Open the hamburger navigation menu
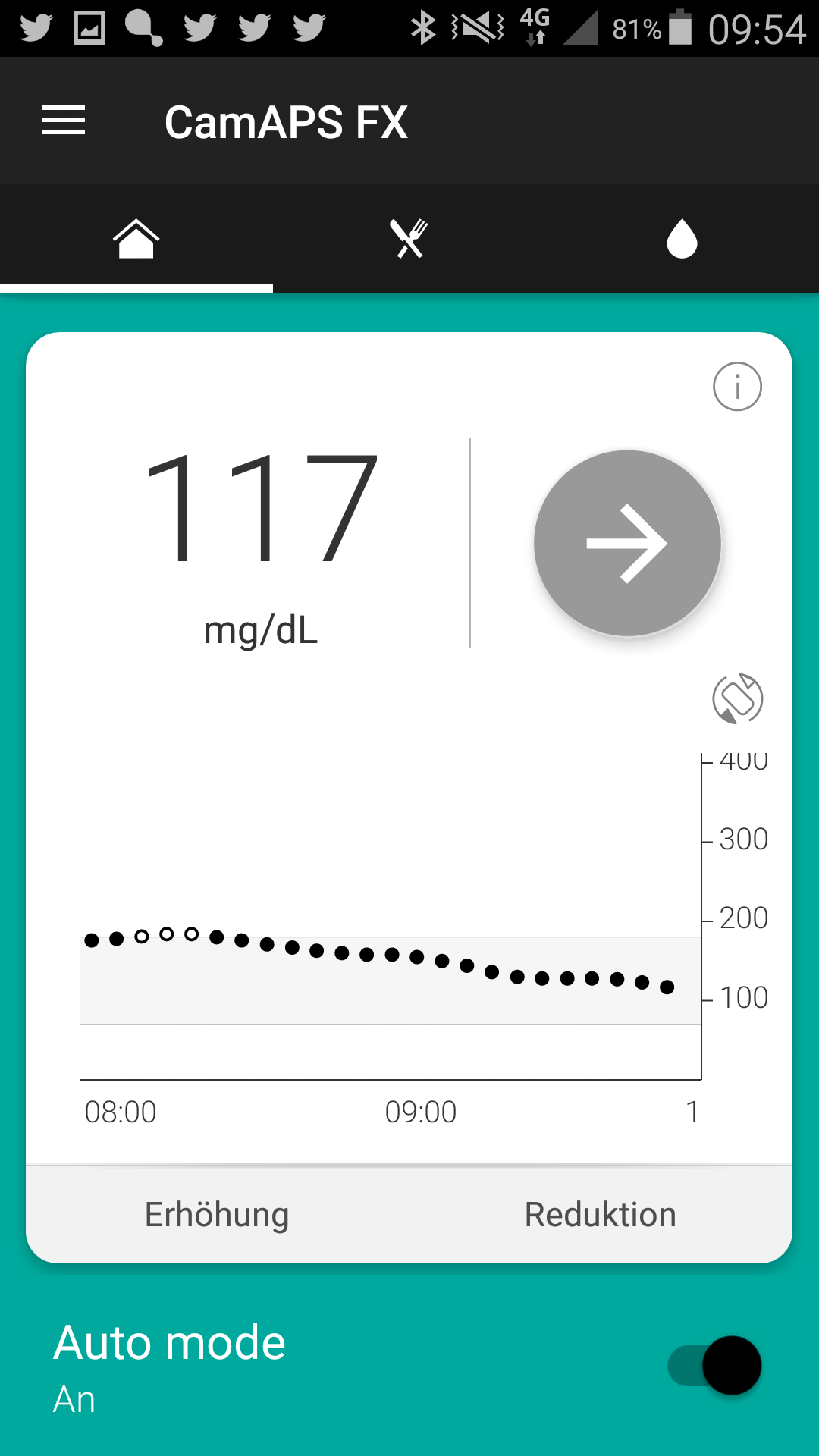819x1456 pixels. [x=64, y=121]
